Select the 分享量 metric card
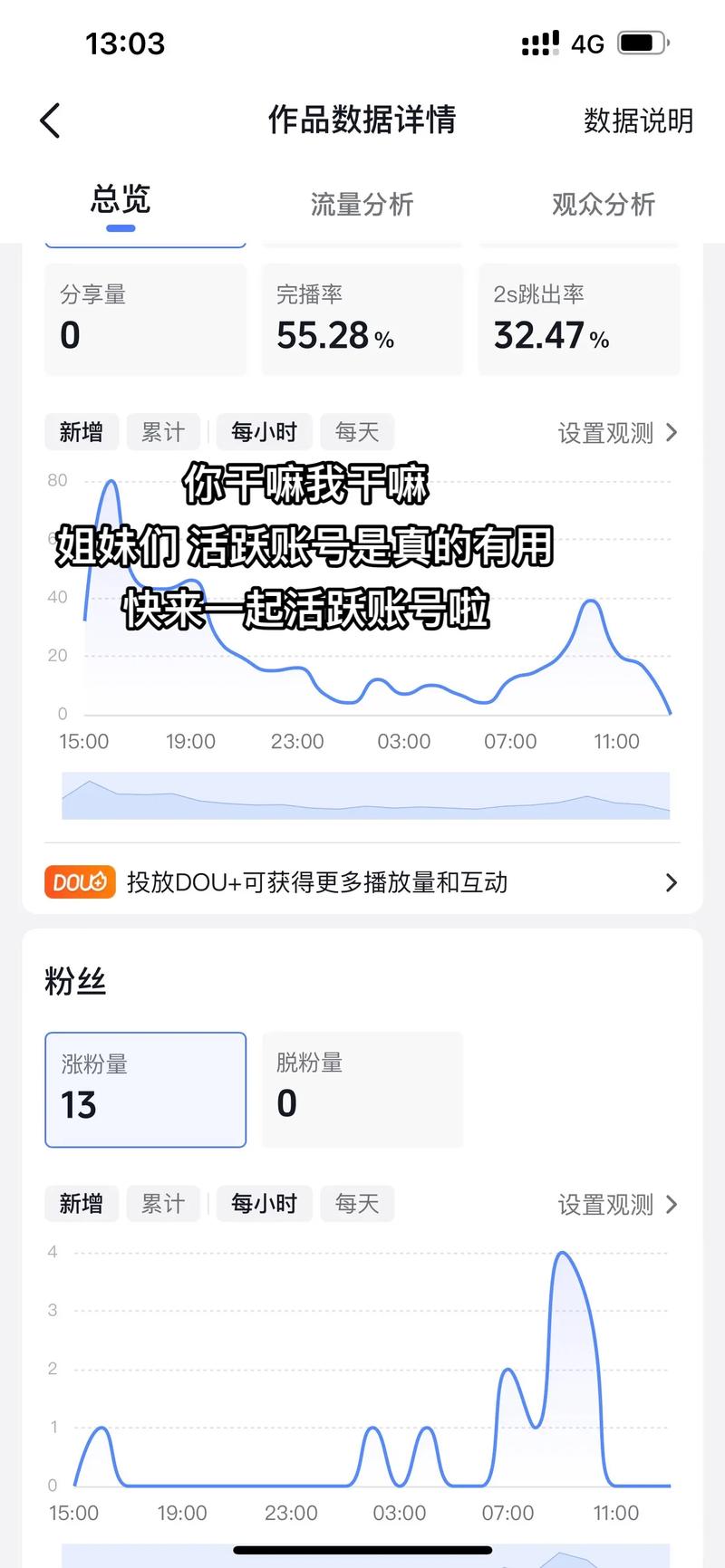 (145, 319)
